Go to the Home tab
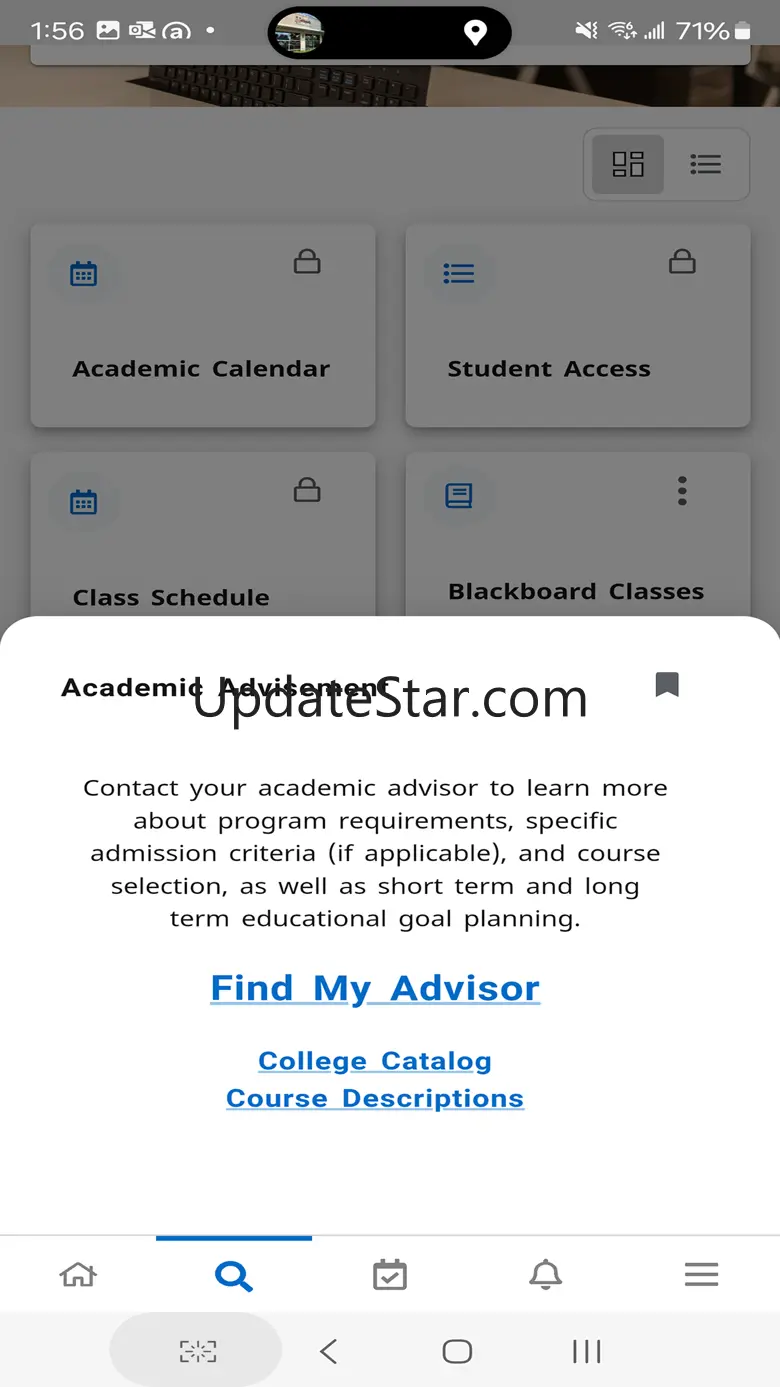The height and width of the screenshot is (1387, 780). [x=78, y=1275]
